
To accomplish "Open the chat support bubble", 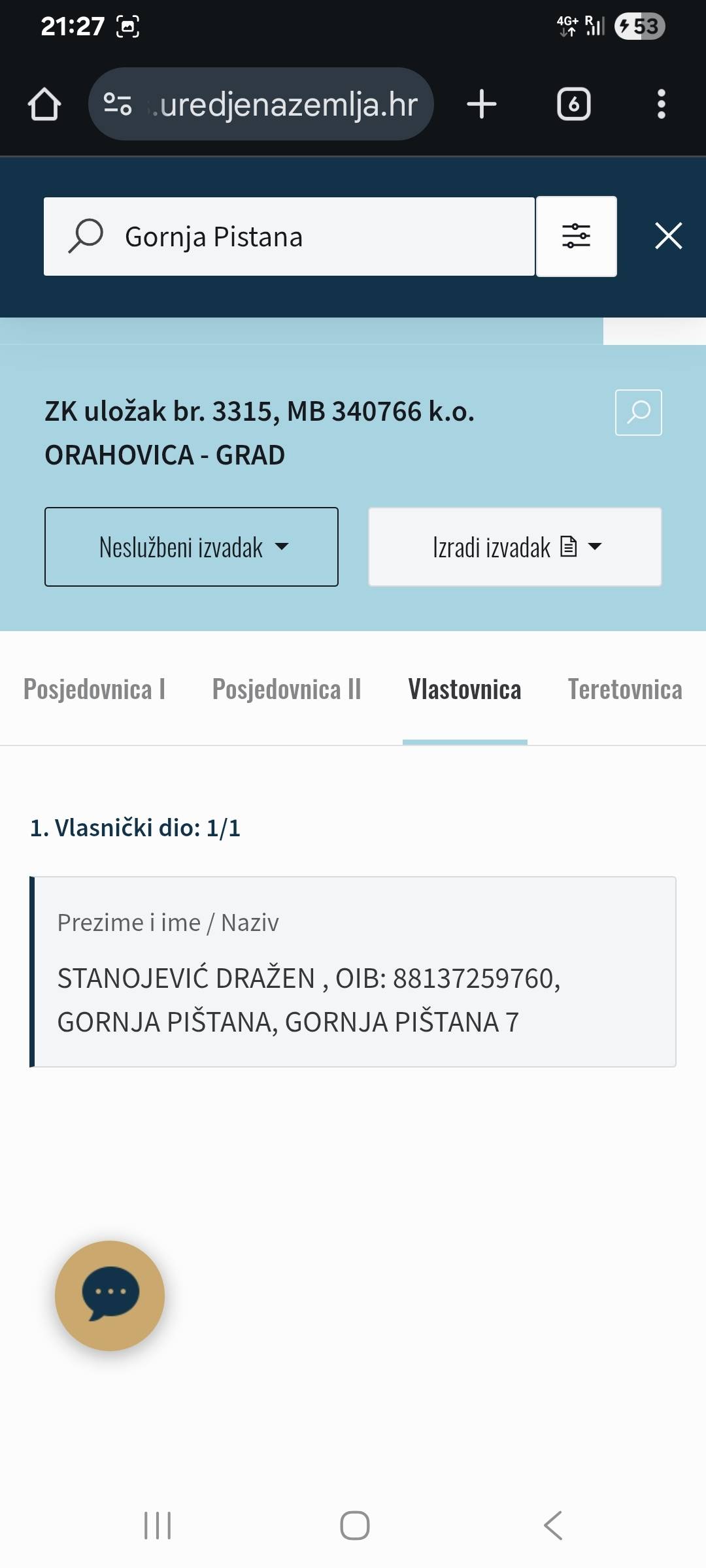I will 110,1295.
